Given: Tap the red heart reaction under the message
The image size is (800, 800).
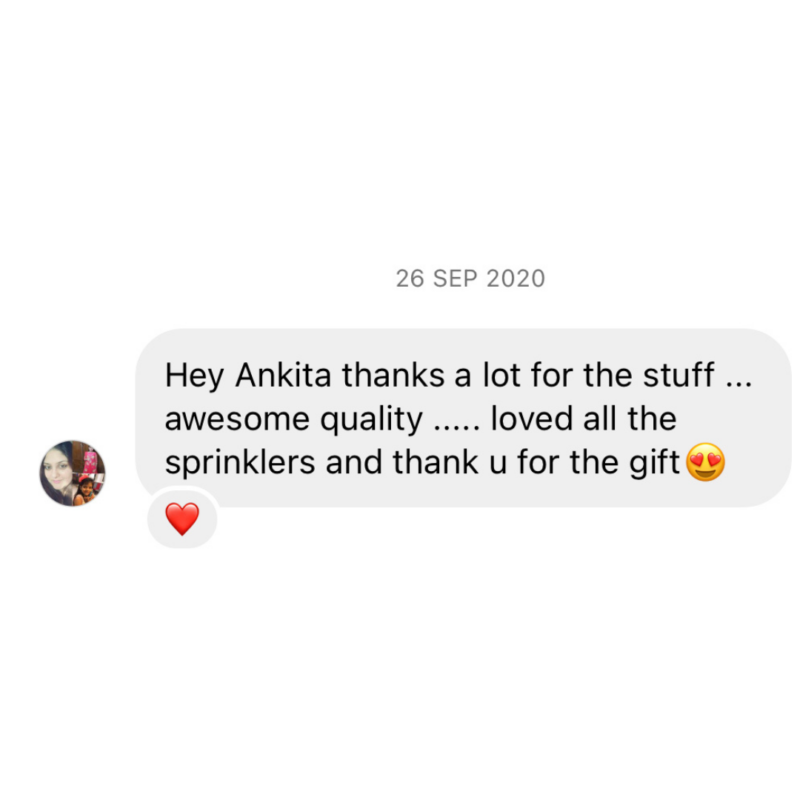Looking at the screenshot, I should [182, 519].
